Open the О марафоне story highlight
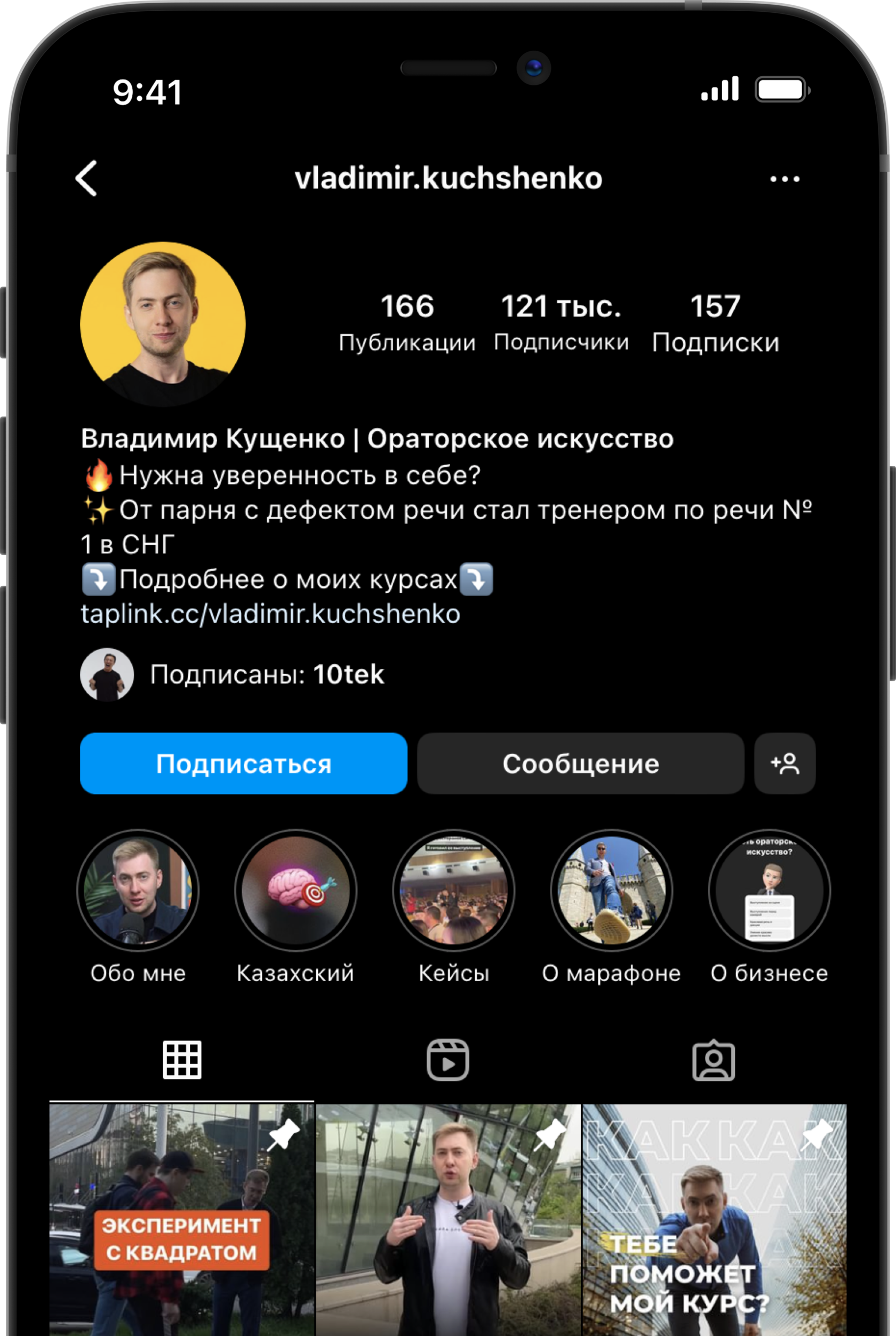 click(611, 890)
